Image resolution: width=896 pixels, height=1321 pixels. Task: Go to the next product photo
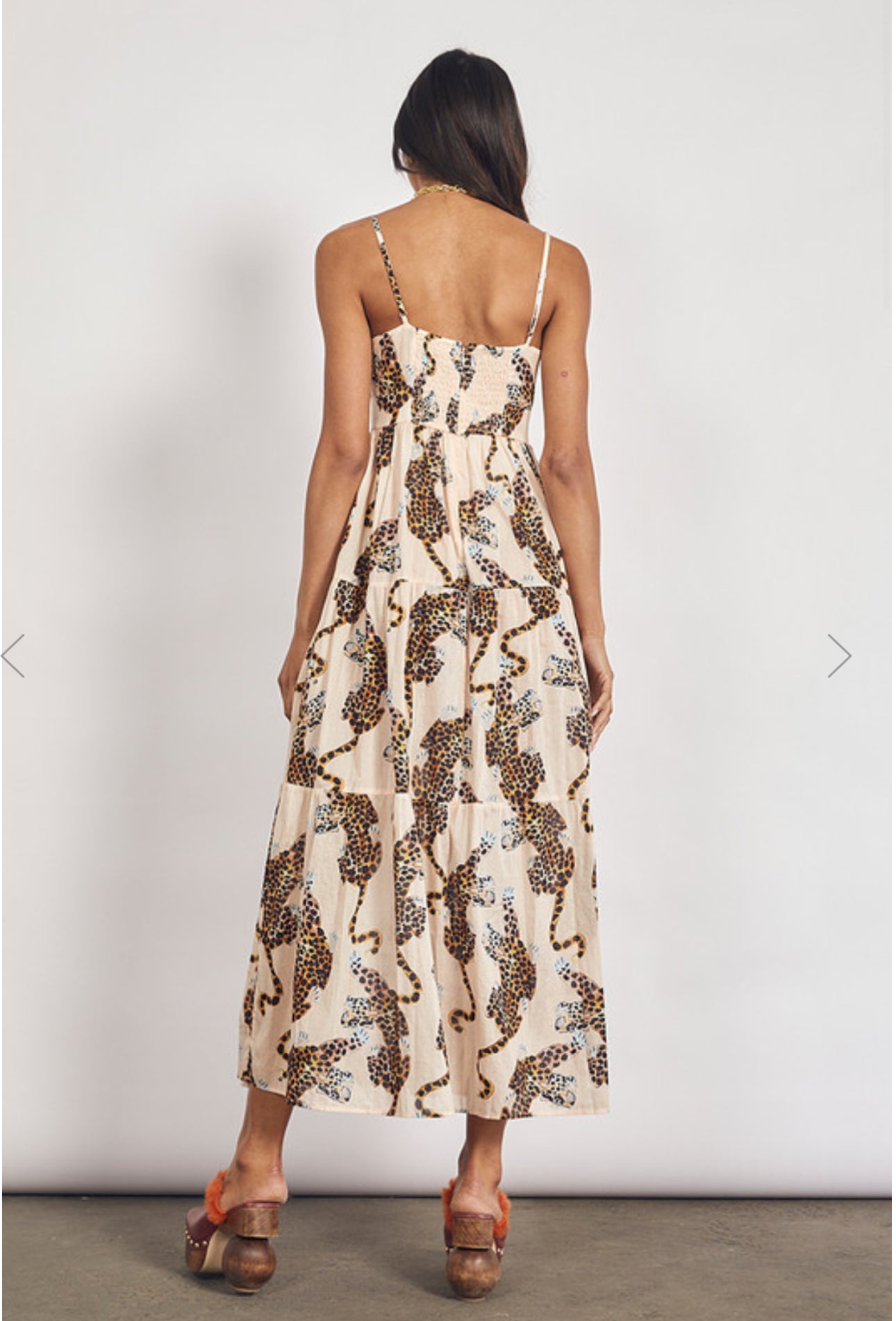(x=839, y=655)
